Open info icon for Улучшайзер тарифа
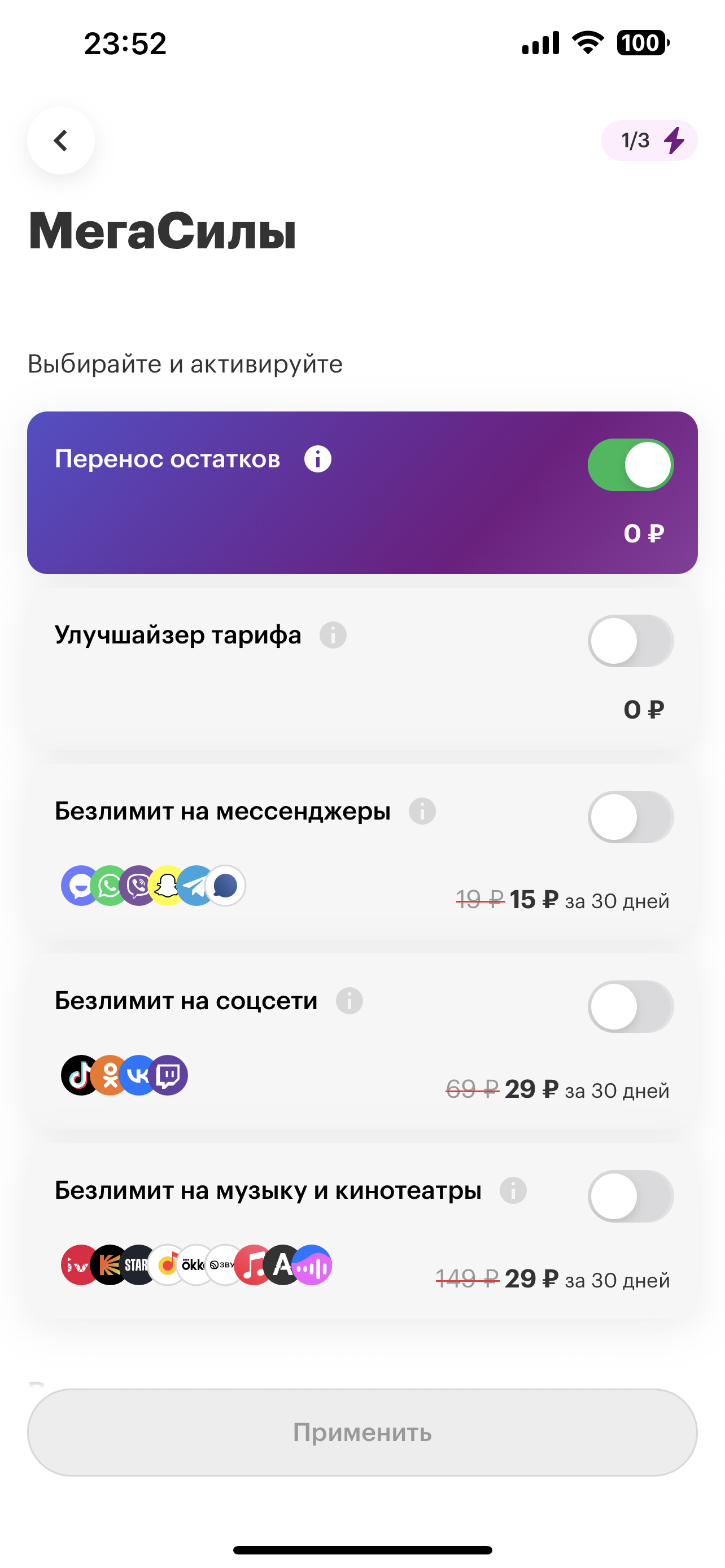The image size is (725, 1568). click(x=333, y=636)
